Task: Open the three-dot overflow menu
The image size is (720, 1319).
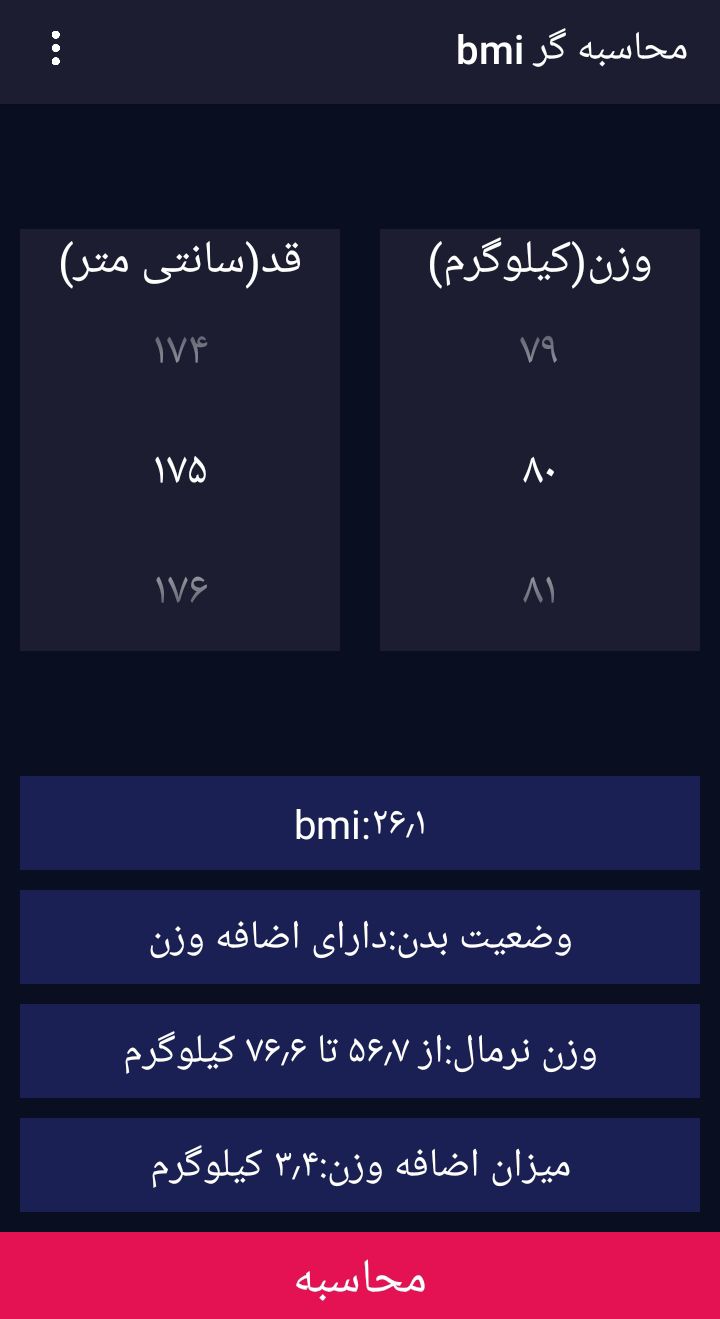Action: [56, 48]
